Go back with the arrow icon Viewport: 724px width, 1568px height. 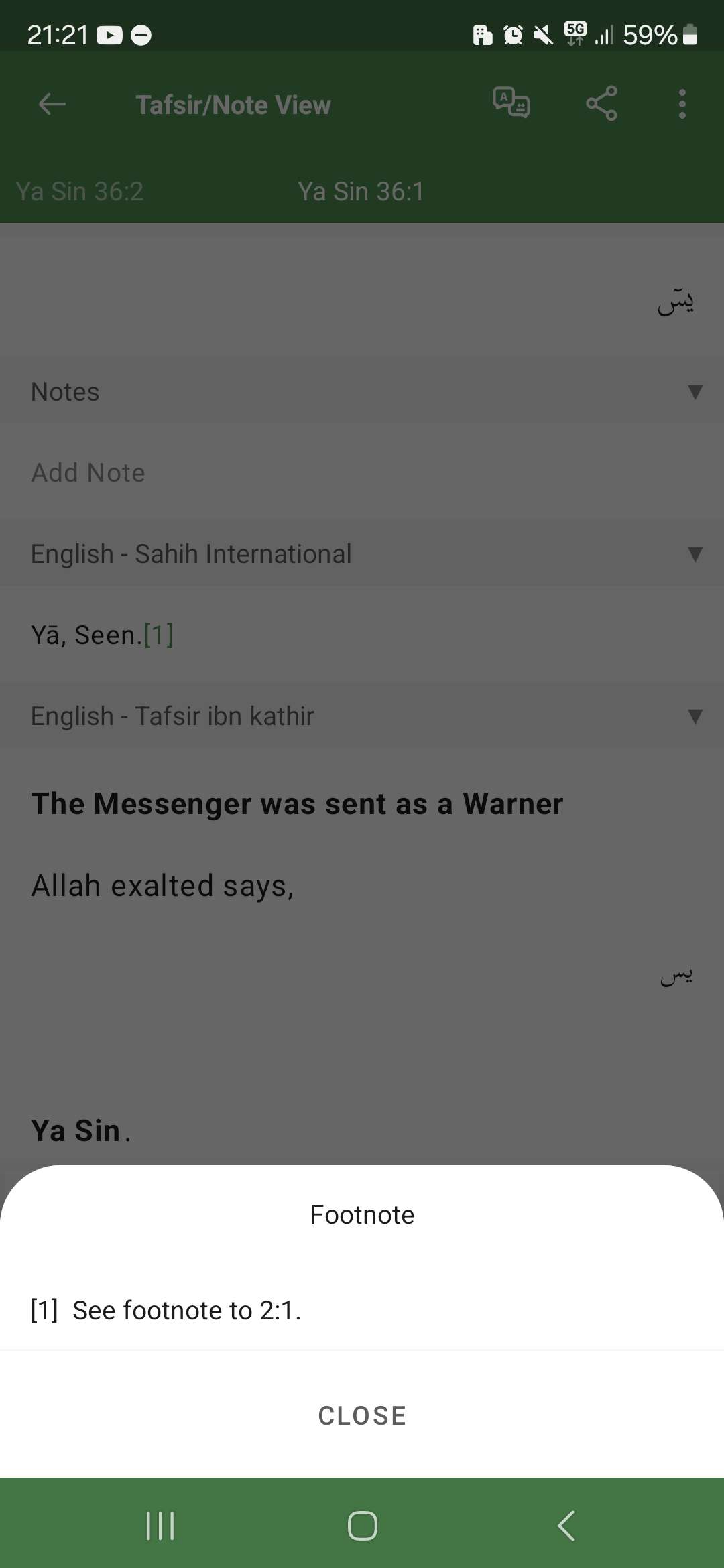point(52,105)
